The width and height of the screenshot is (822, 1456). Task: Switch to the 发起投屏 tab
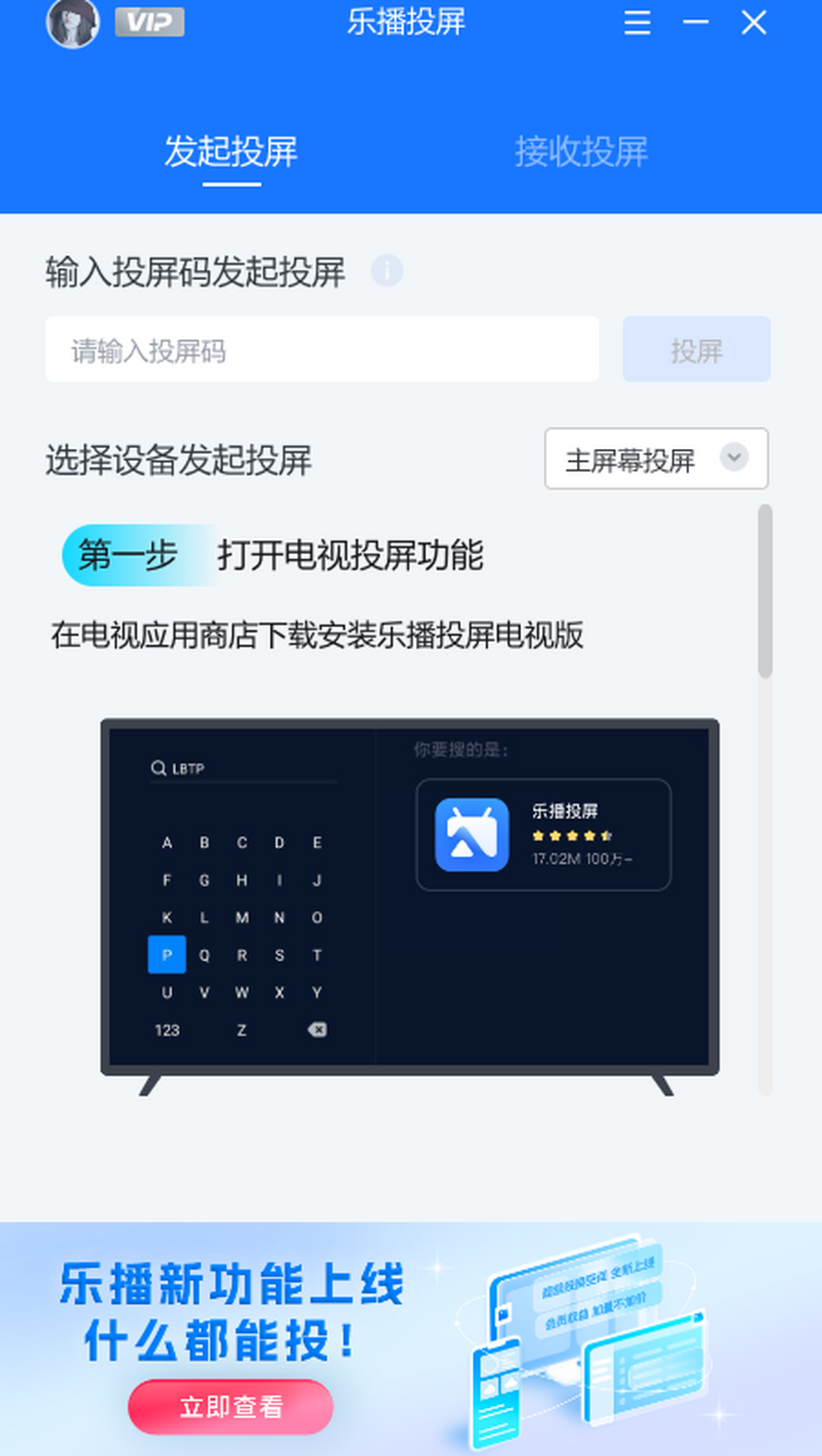coord(231,151)
